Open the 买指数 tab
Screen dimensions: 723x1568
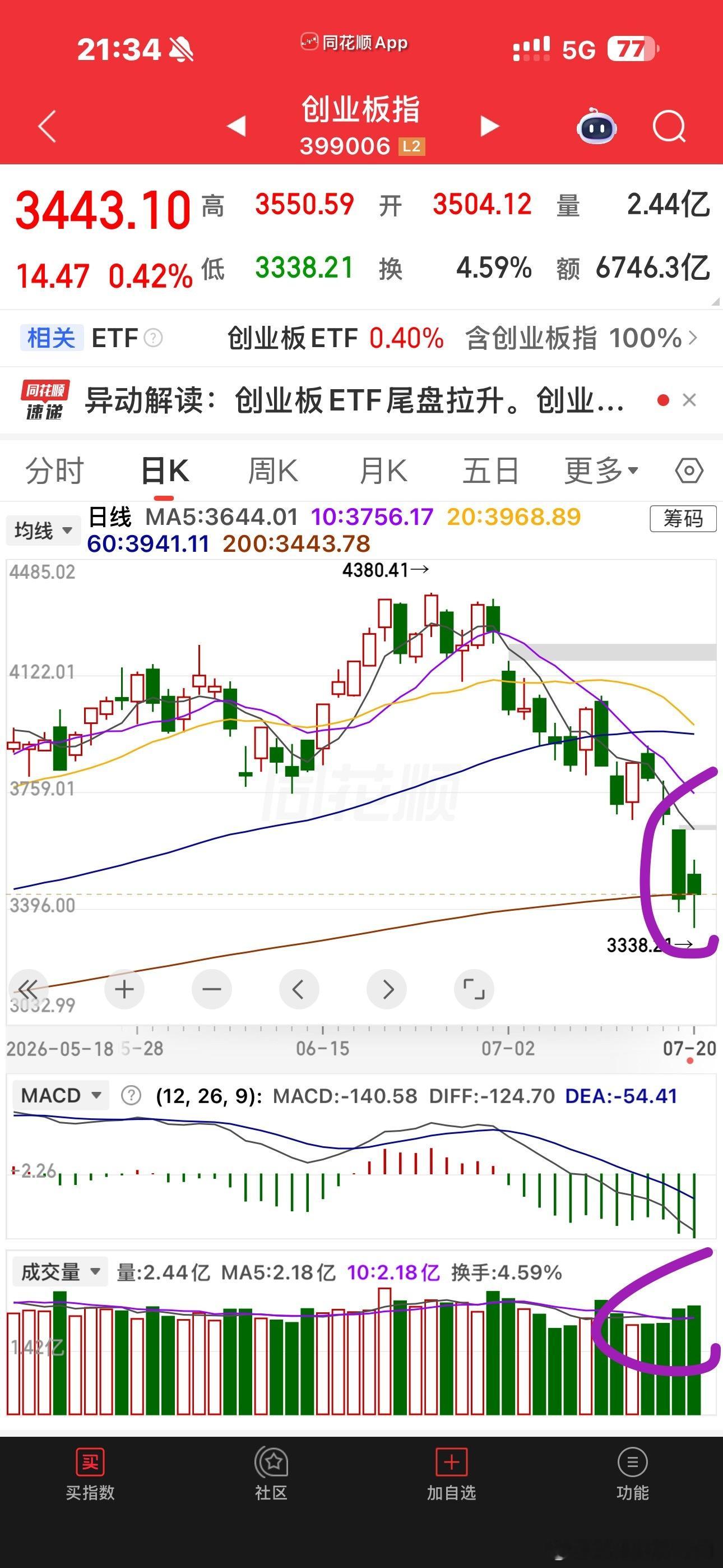pyautogui.click(x=90, y=1475)
